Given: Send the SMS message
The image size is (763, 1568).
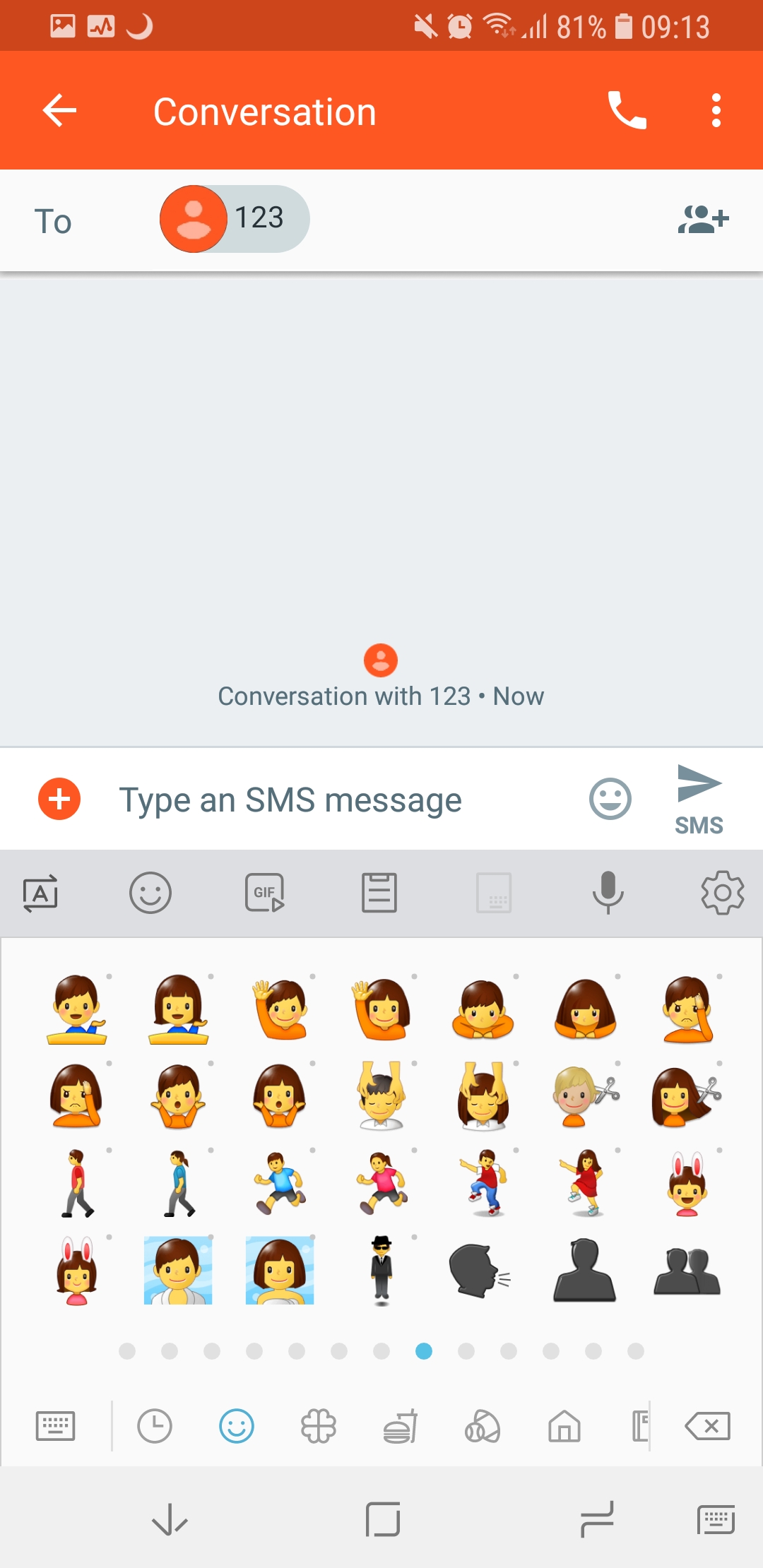Looking at the screenshot, I should click(699, 800).
